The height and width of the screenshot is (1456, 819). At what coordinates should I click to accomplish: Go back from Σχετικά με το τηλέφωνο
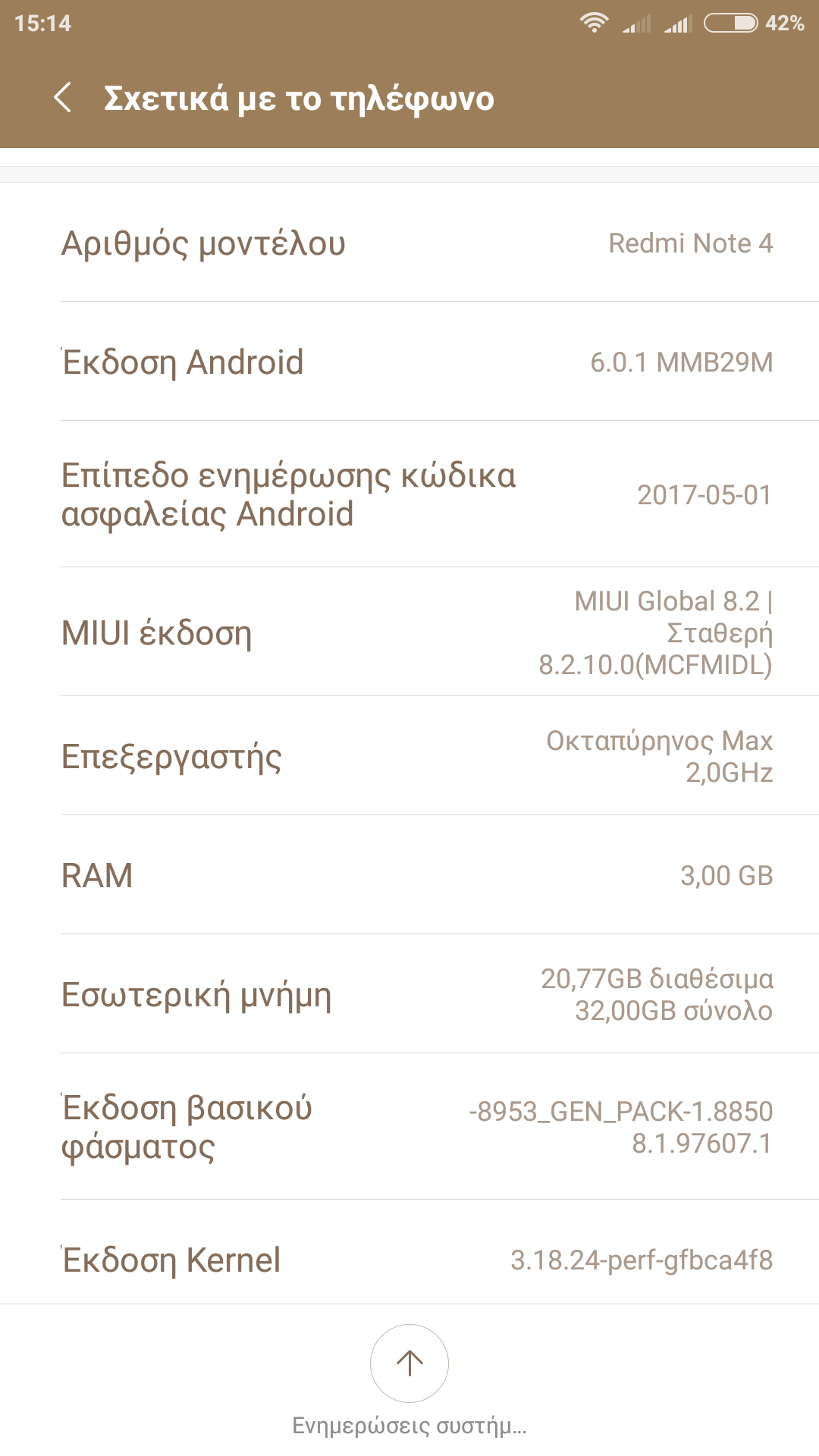coord(64,99)
